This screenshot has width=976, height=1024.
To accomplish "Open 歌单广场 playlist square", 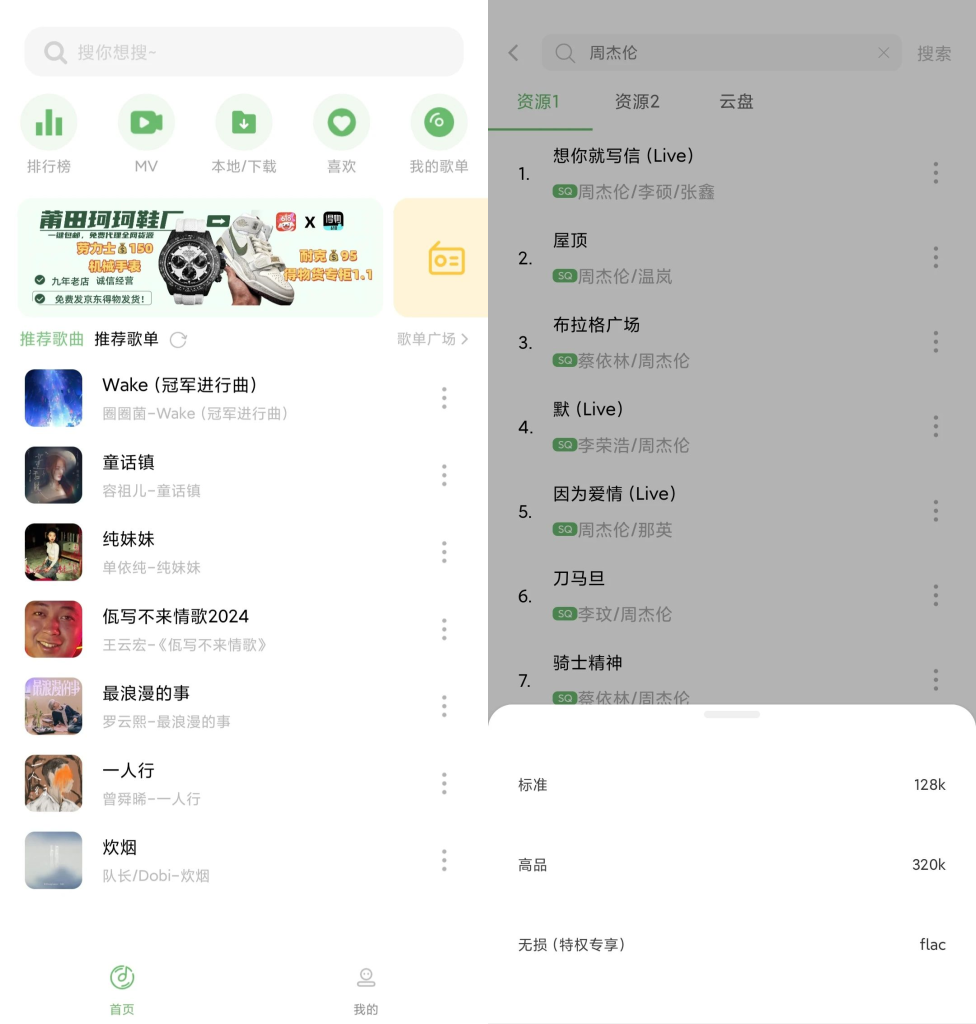I will 432,339.
